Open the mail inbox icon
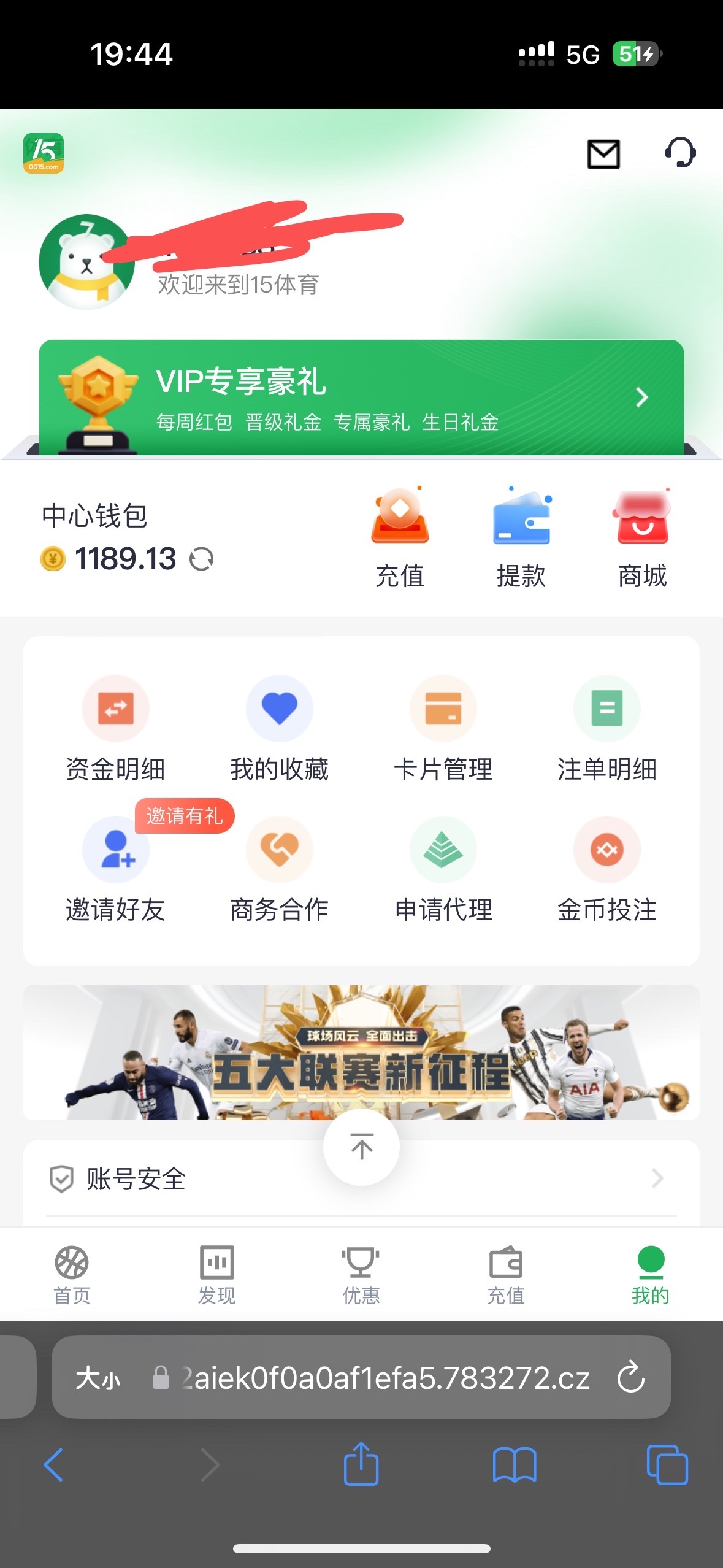 coord(603,153)
